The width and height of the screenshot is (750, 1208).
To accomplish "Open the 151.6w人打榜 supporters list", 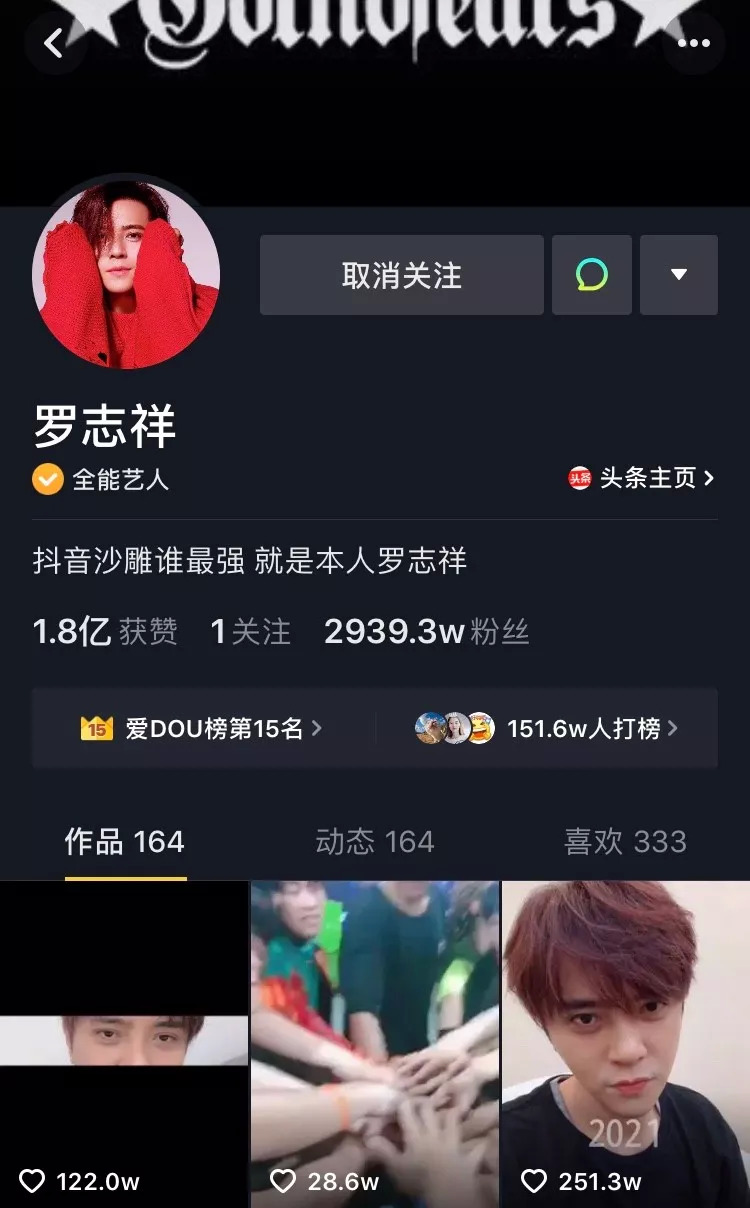I will pyautogui.click(x=546, y=728).
